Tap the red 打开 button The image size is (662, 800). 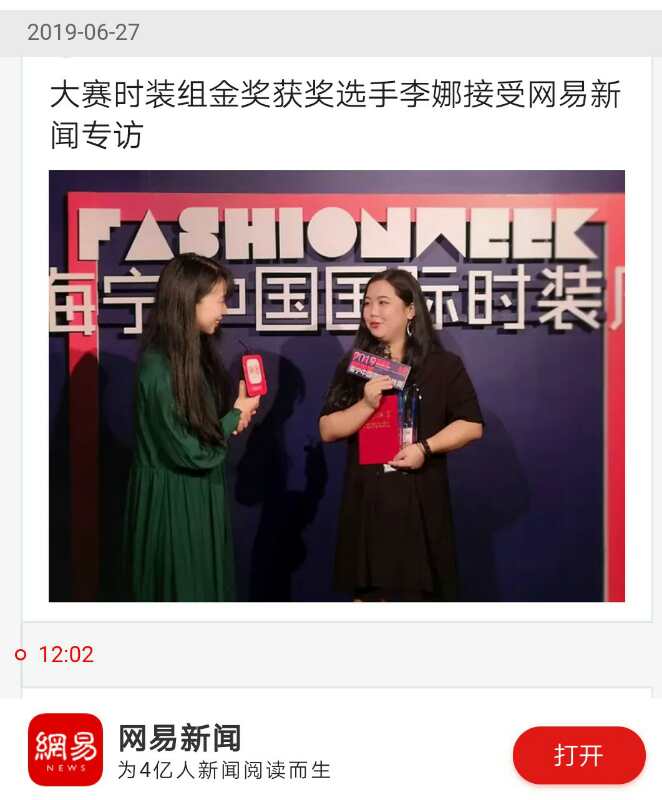pos(579,755)
